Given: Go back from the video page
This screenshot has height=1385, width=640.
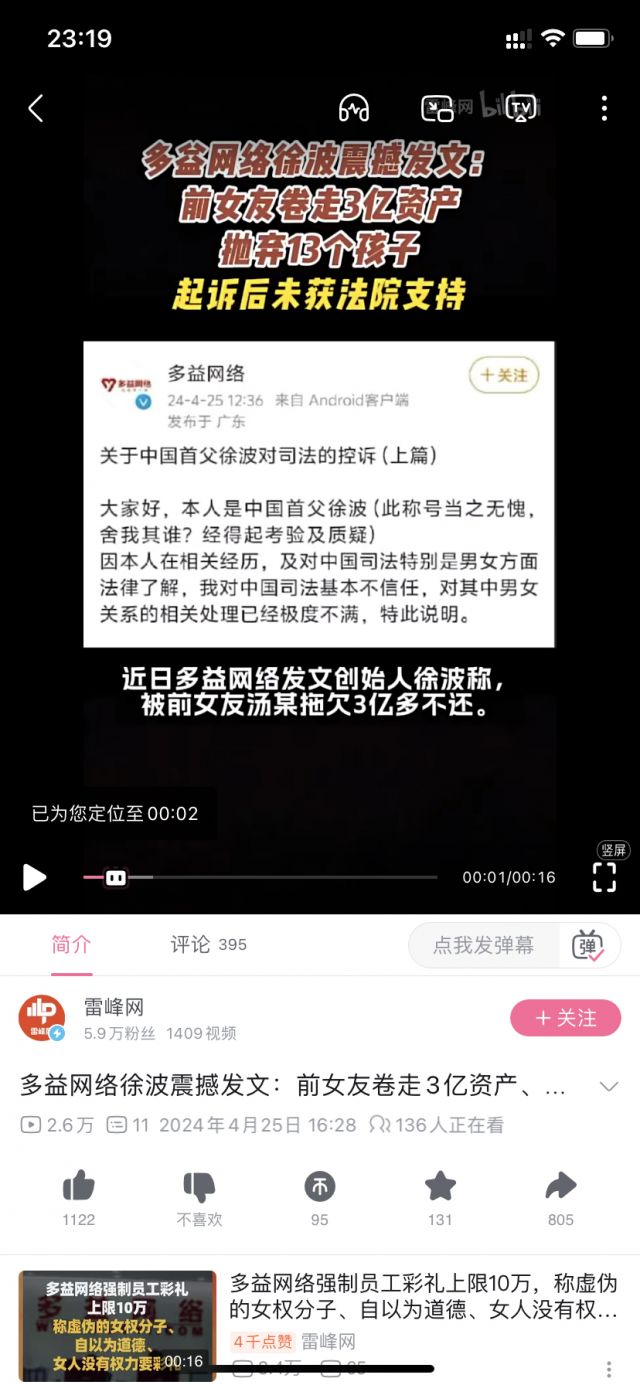Looking at the screenshot, I should [x=36, y=108].
